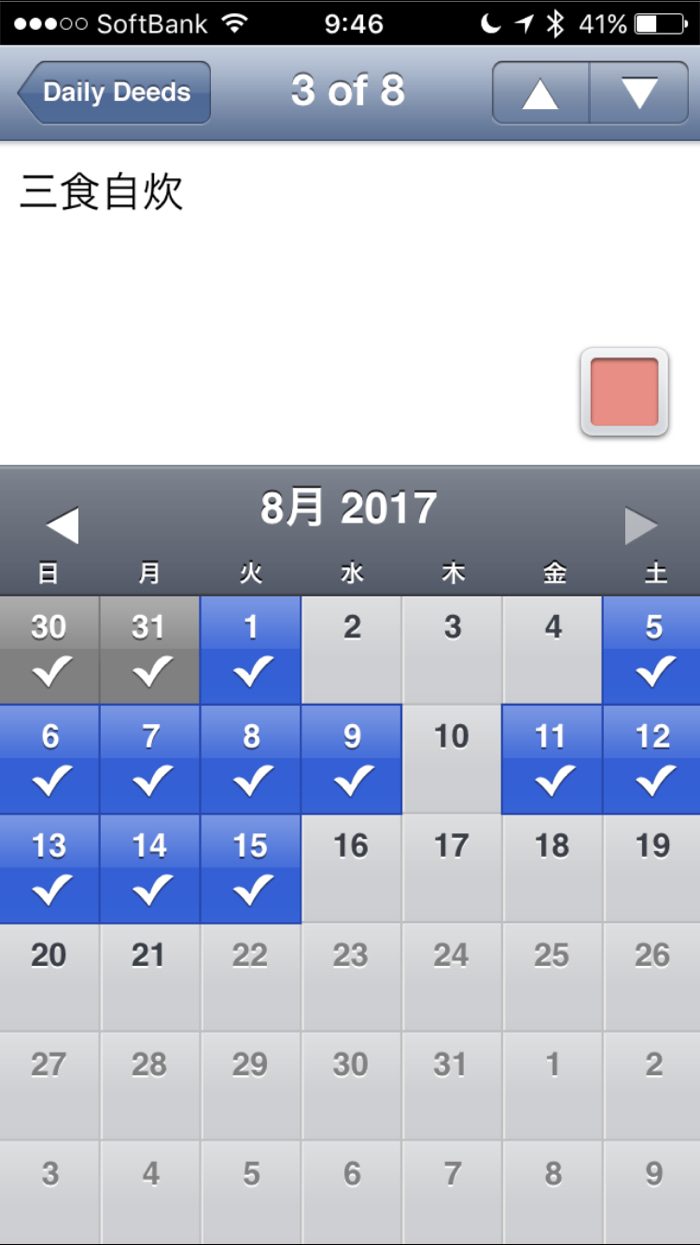This screenshot has height=1245, width=700.
Task: Uncheck August 15 in the calendar
Action: point(250,868)
